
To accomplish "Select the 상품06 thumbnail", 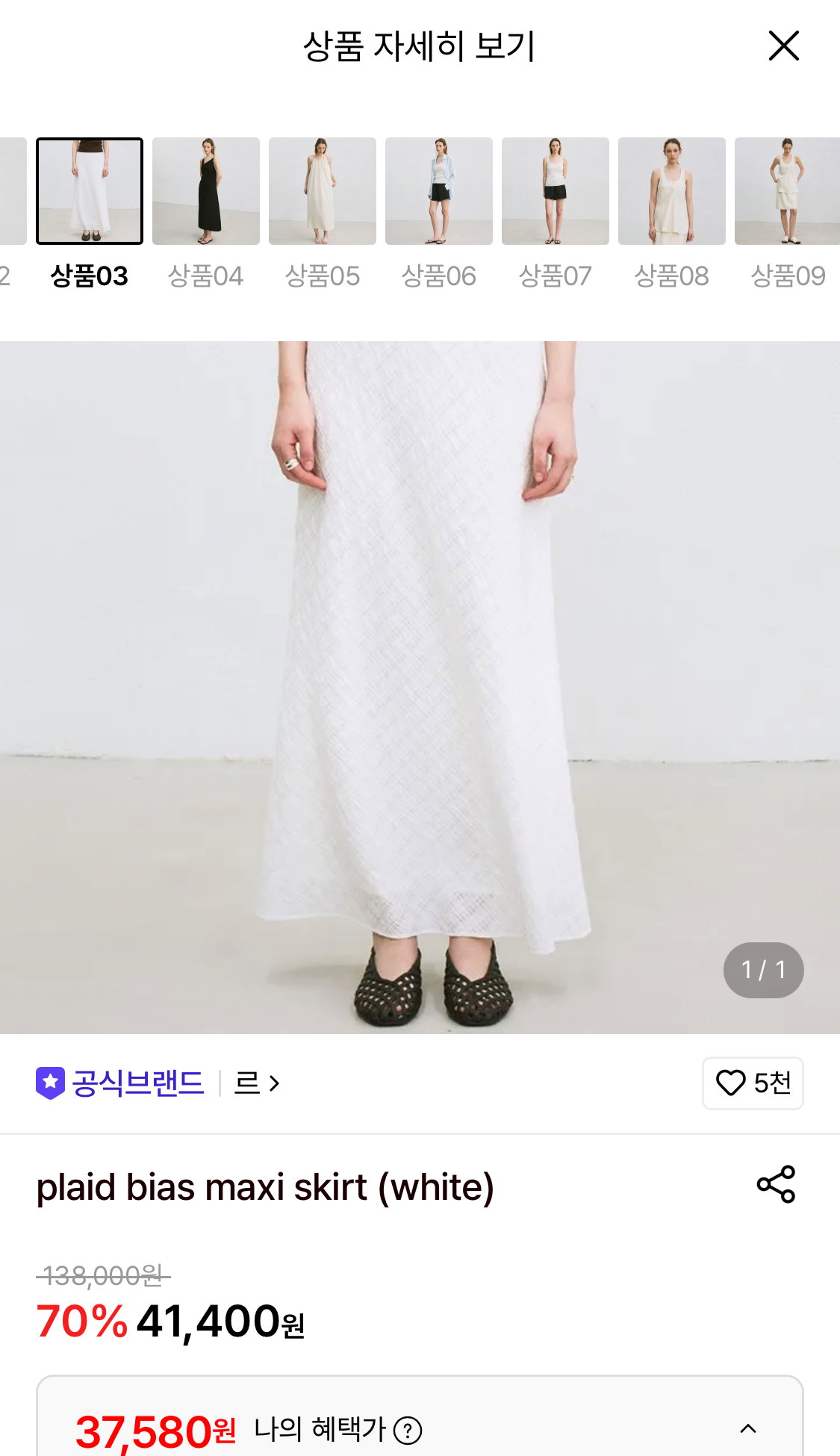I will pos(439,191).
